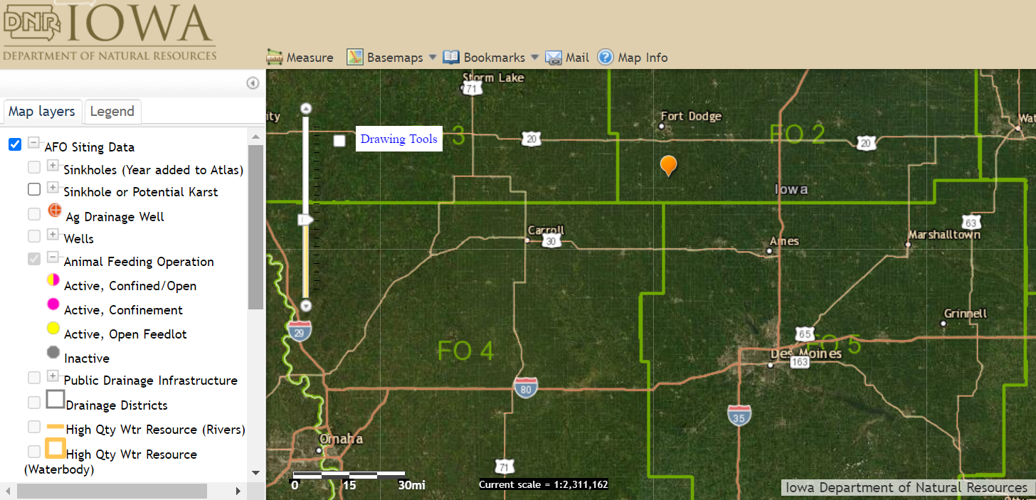Viewport: 1036px width, 500px height.
Task: Uncheck the AFO Siting Data layer
Action: click(x=15, y=145)
